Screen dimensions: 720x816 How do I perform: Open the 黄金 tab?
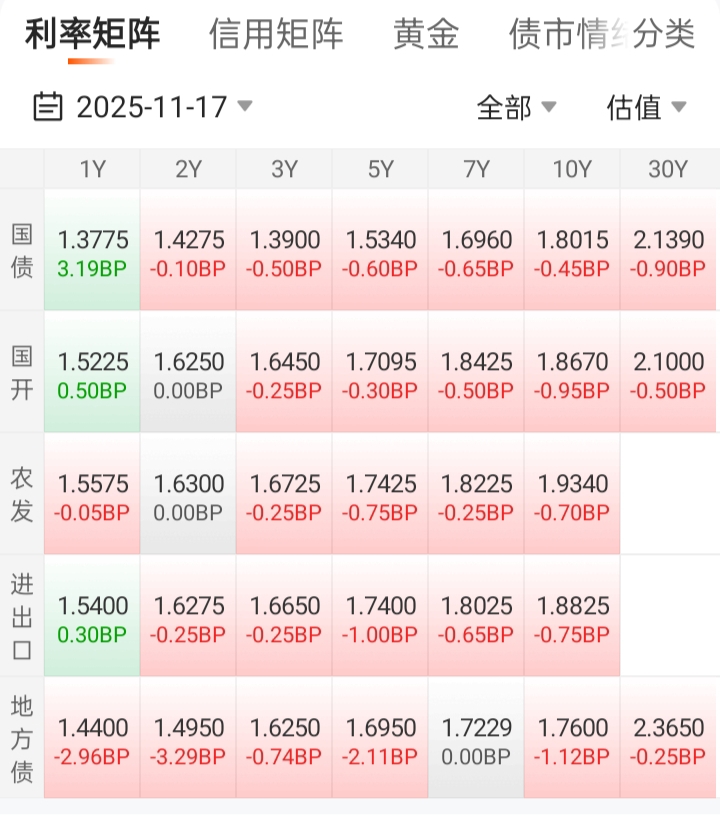click(426, 35)
